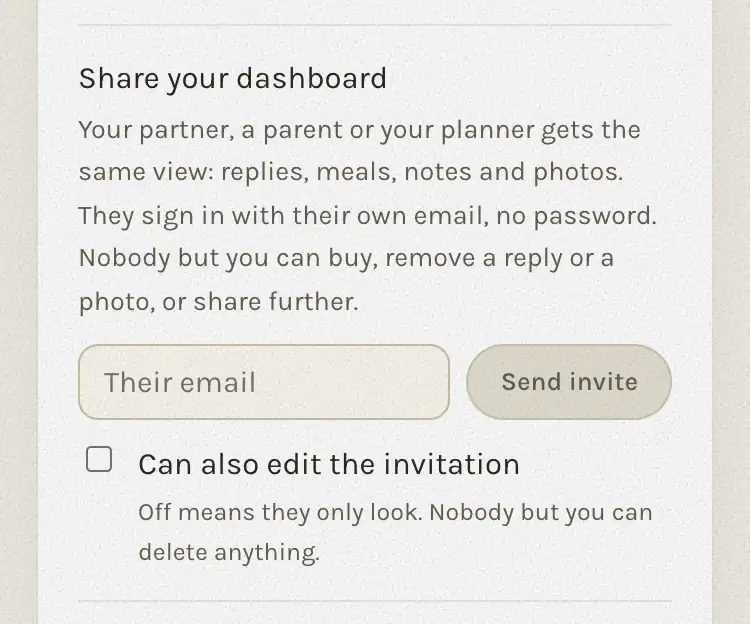
Task: Check Can also edit the invitation
Action: [x=99, y=459]
